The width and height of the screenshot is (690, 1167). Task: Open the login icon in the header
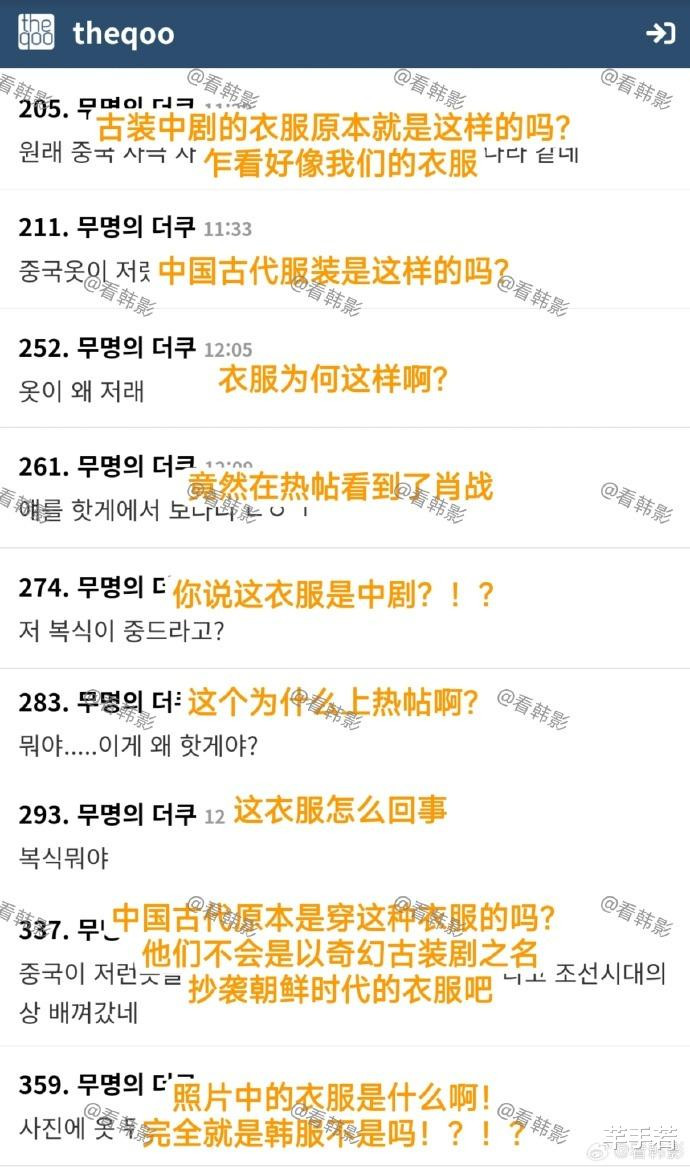pyautogui.click(x=660, y=33)
